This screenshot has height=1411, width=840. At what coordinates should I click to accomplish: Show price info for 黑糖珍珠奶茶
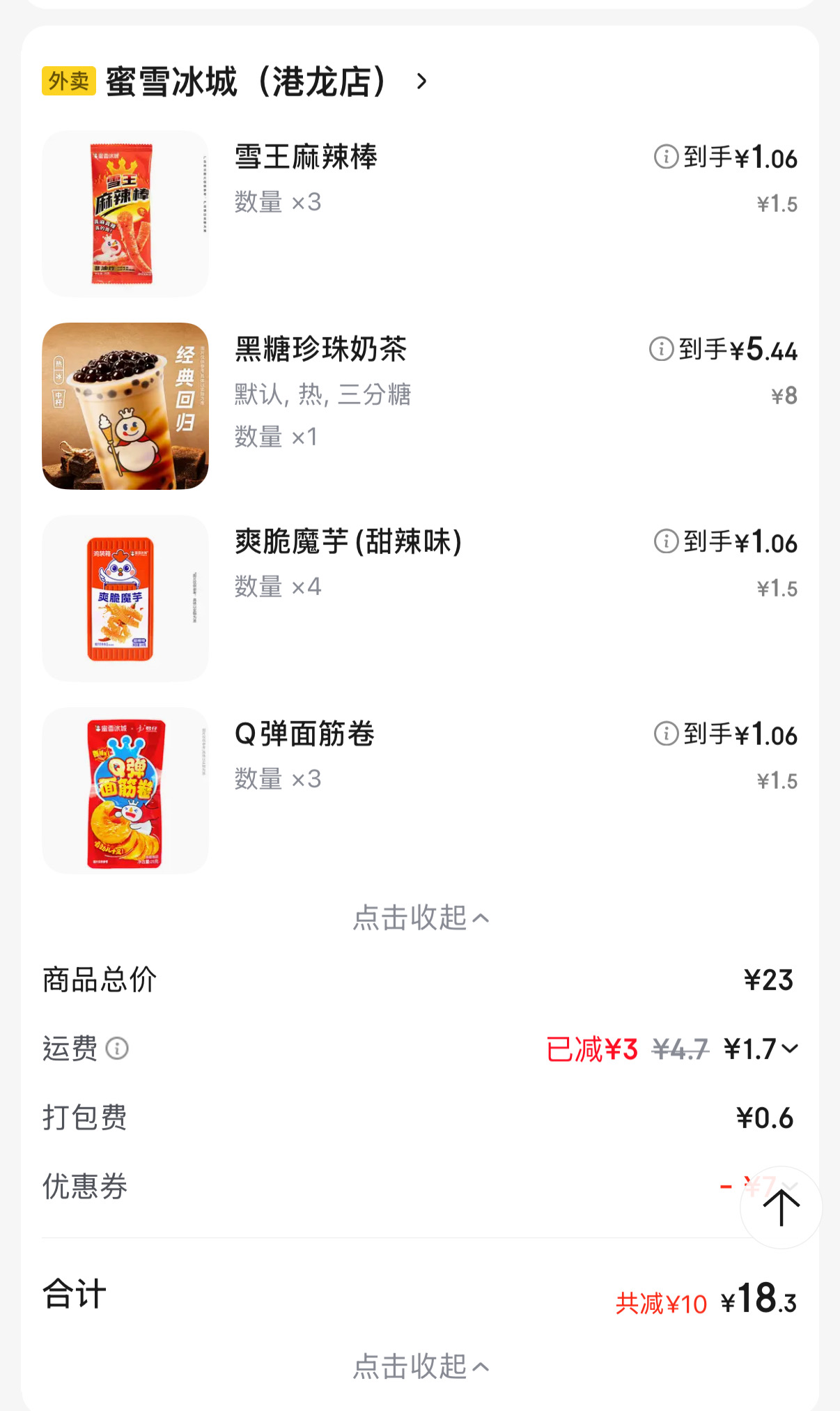(x=661, y=349)
